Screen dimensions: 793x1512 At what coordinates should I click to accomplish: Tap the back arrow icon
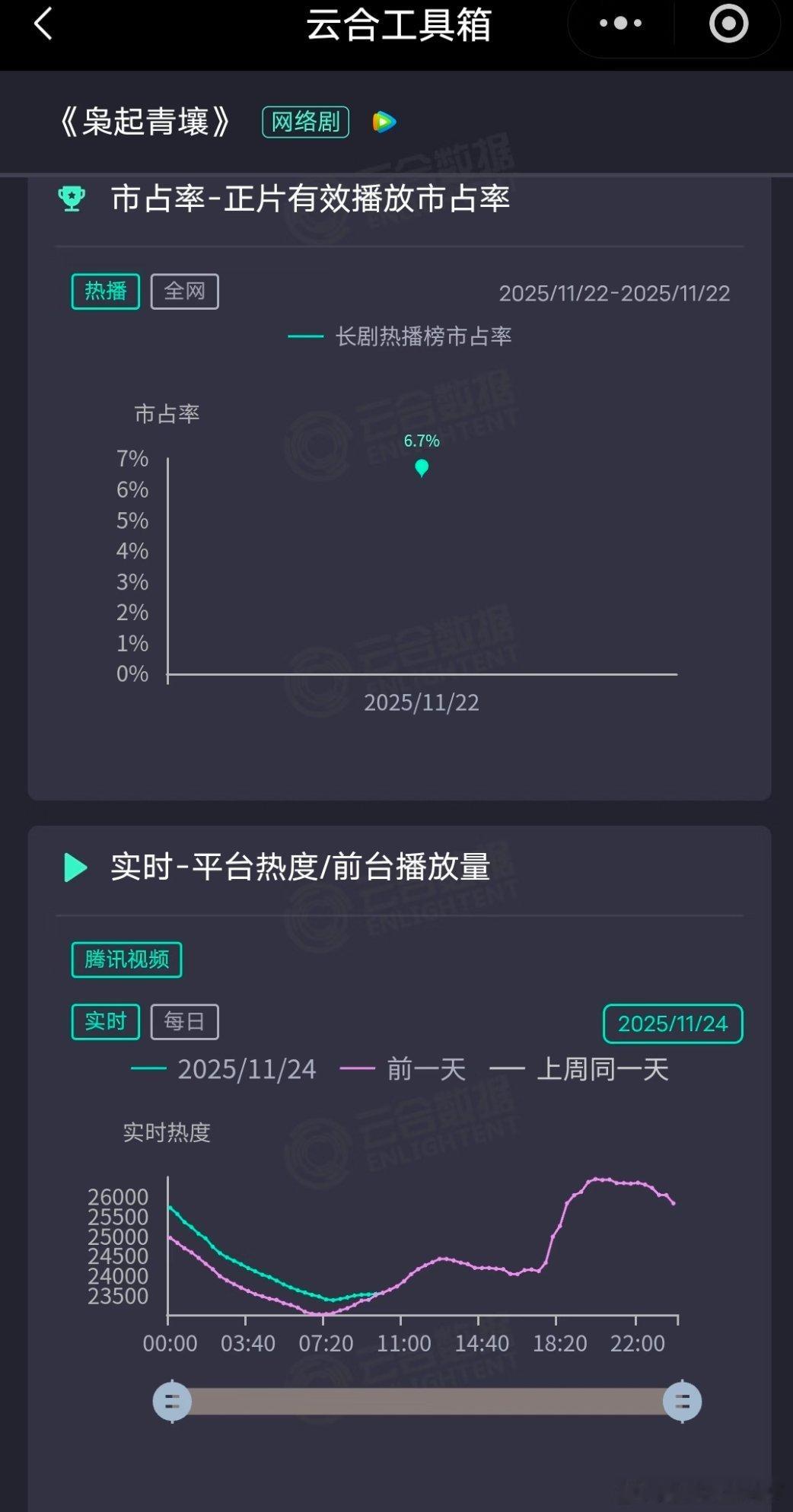point(44,24)
